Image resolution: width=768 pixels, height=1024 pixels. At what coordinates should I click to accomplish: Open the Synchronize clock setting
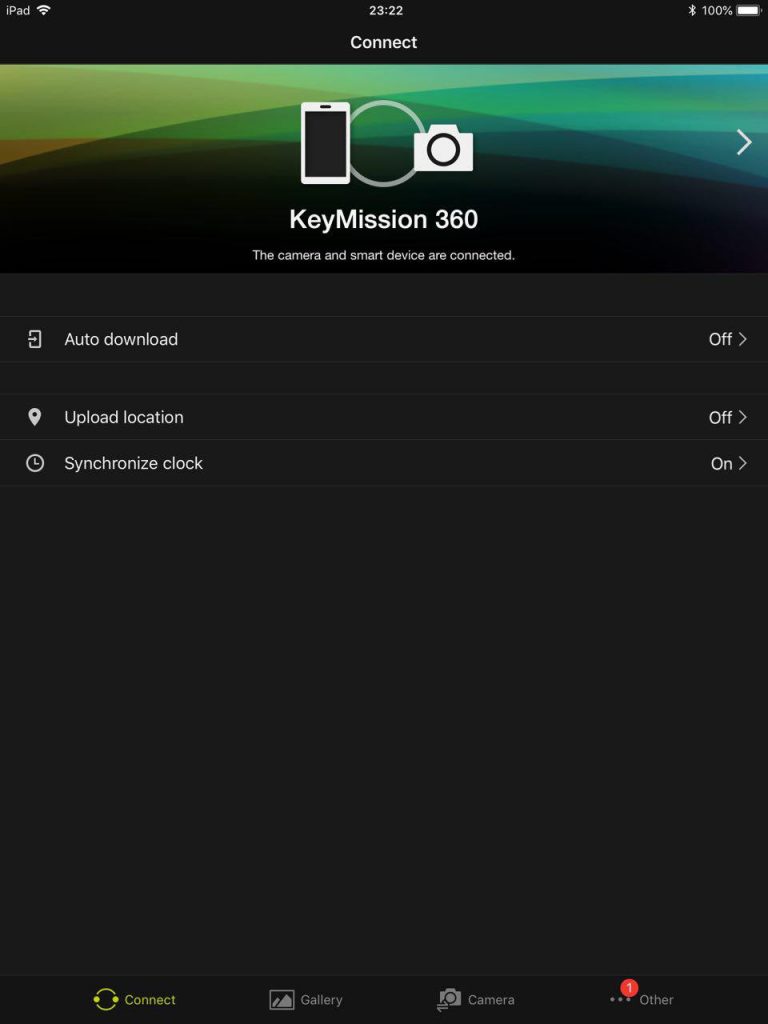(384, 463)
